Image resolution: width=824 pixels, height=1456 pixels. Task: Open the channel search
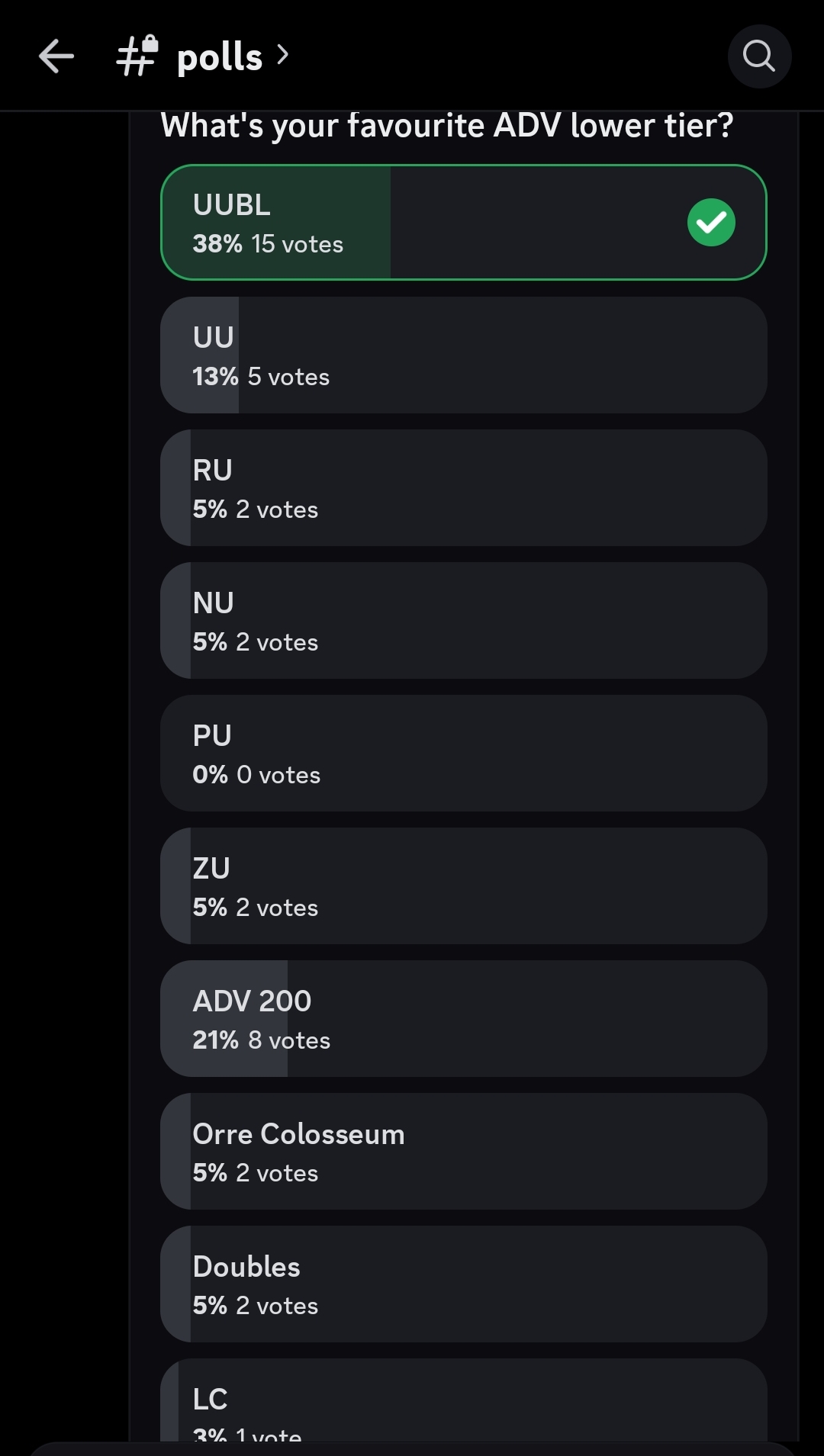pos(759,56)
